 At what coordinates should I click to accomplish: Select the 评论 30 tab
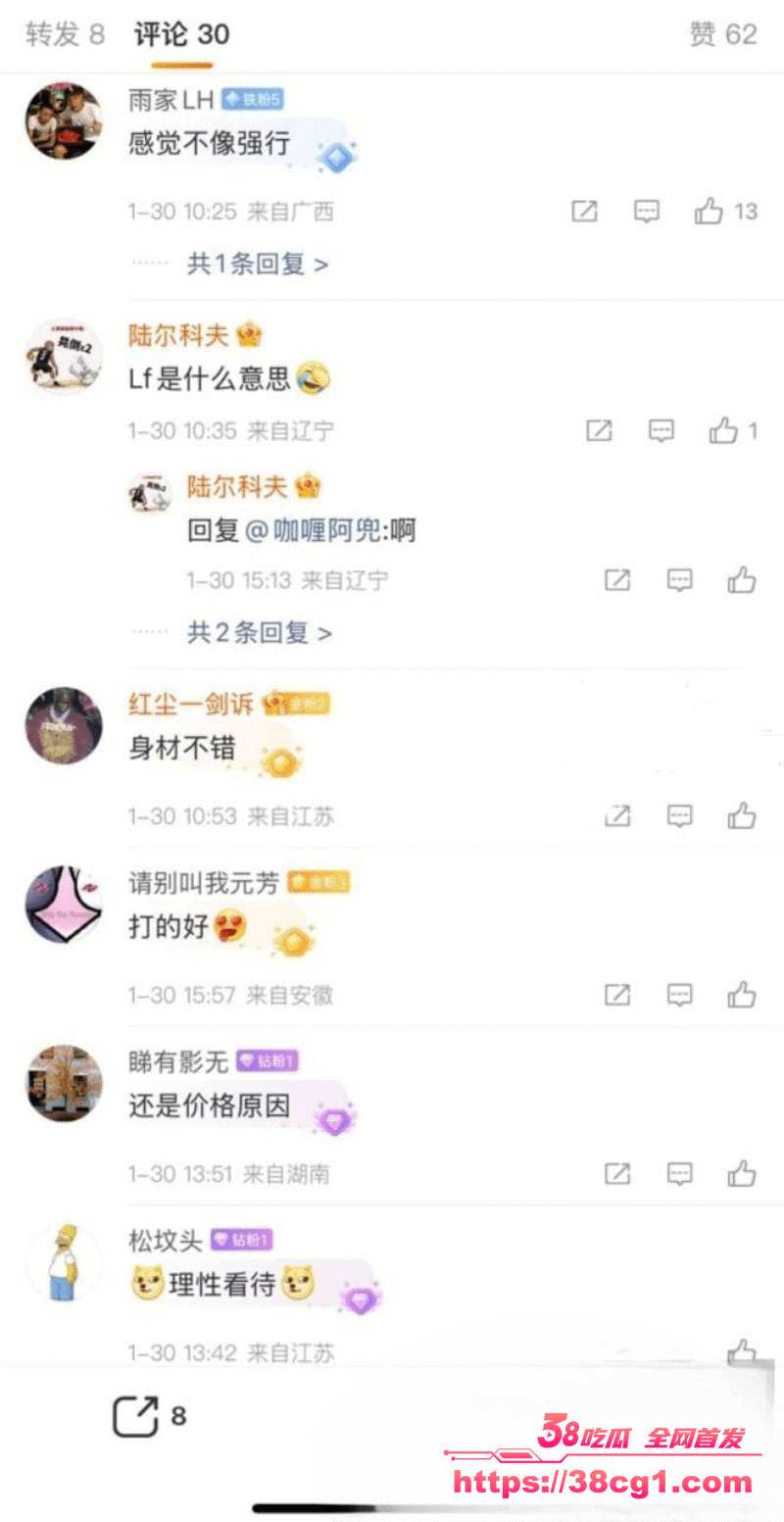click(181, 35)
